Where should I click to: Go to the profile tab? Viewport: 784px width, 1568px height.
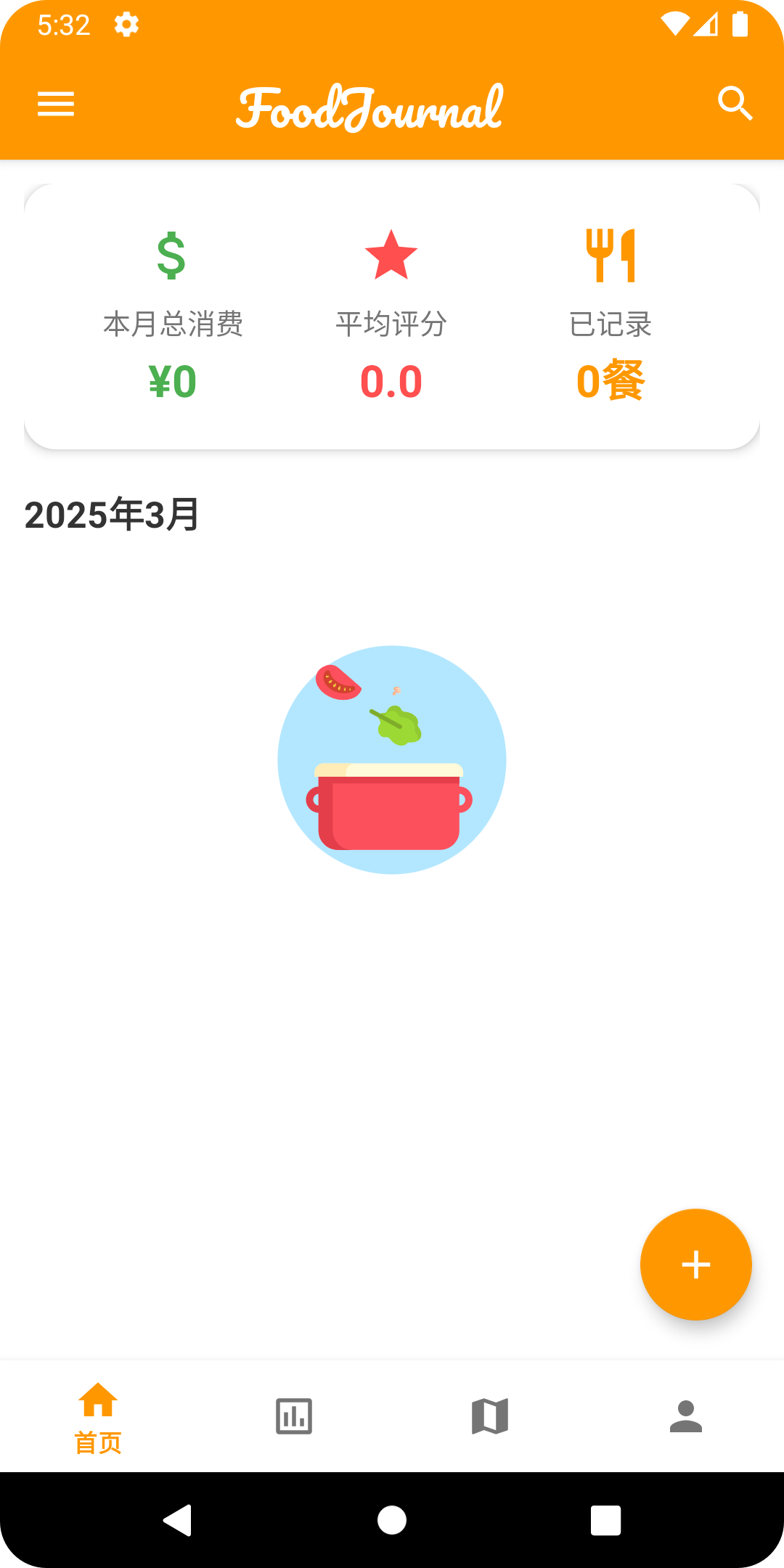686,1416
